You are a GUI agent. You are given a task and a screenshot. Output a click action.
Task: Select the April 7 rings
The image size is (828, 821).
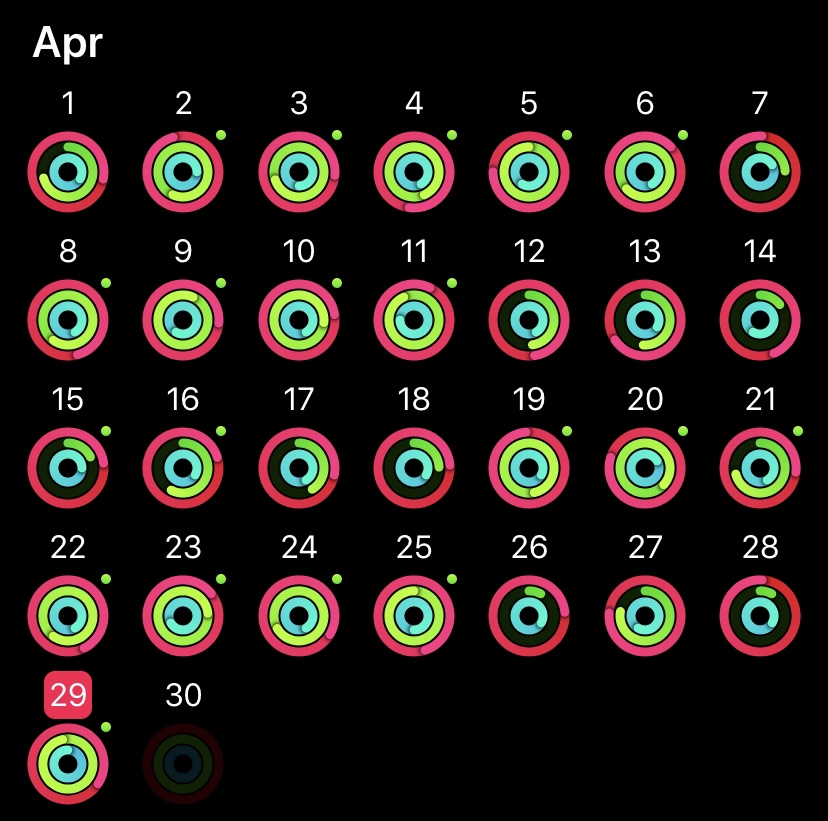coord(760,172)
